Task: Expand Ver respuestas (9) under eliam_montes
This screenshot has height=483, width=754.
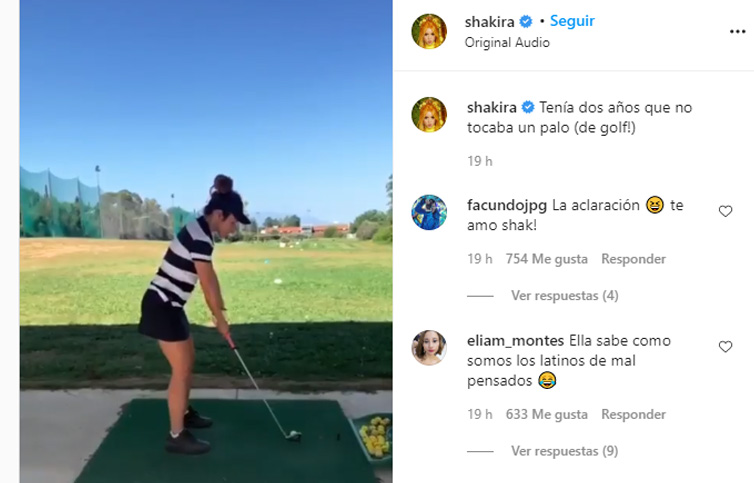Action: [564, 451]
